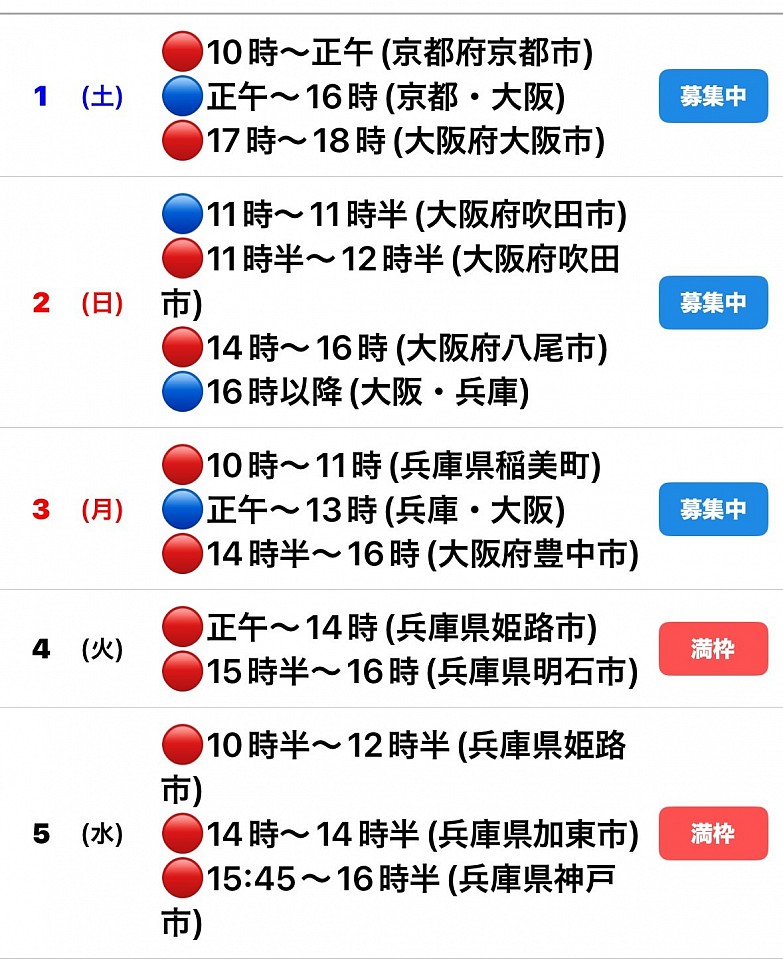Tap the 募集中 button for day 1 (土)
783x960 pixels.
point(713,96)
